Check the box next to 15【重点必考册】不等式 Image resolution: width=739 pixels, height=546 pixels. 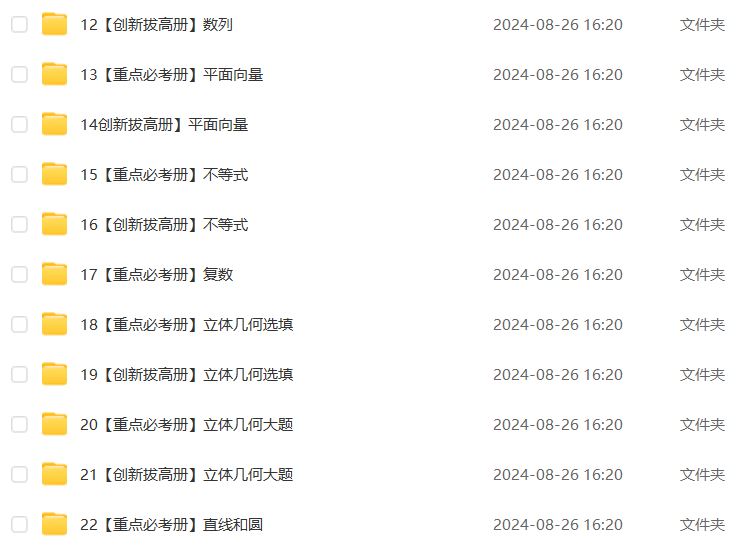[x=19, y=174]
